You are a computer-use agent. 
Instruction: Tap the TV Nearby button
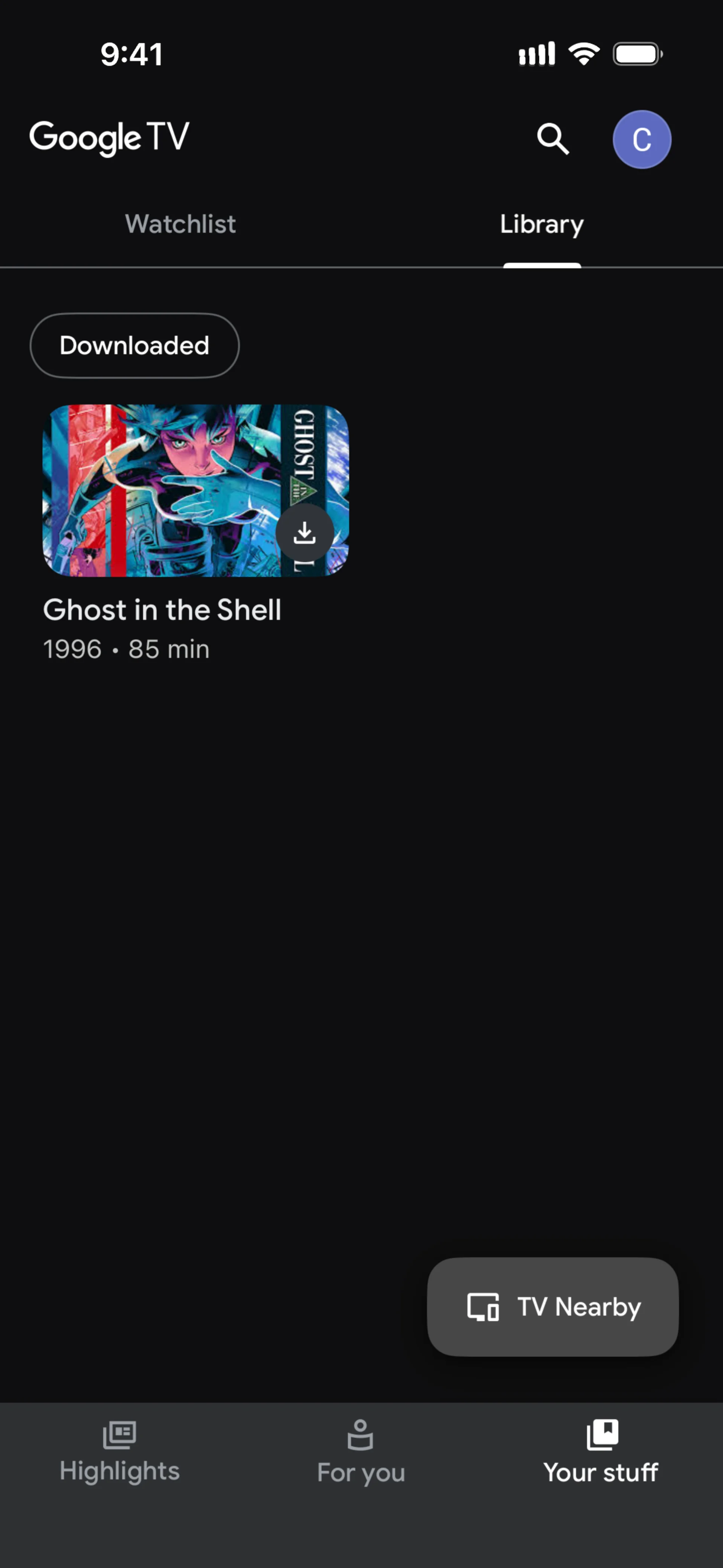[552, 1306]
